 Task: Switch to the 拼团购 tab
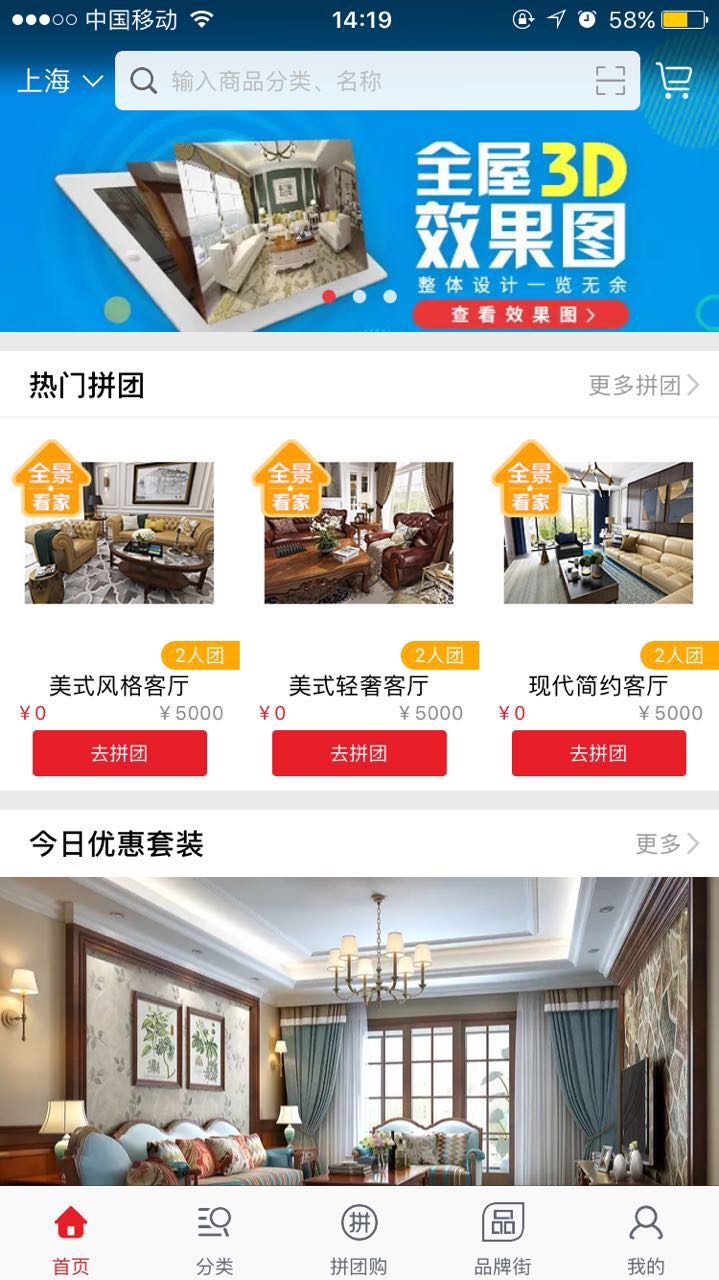(x=359, y=1240)
